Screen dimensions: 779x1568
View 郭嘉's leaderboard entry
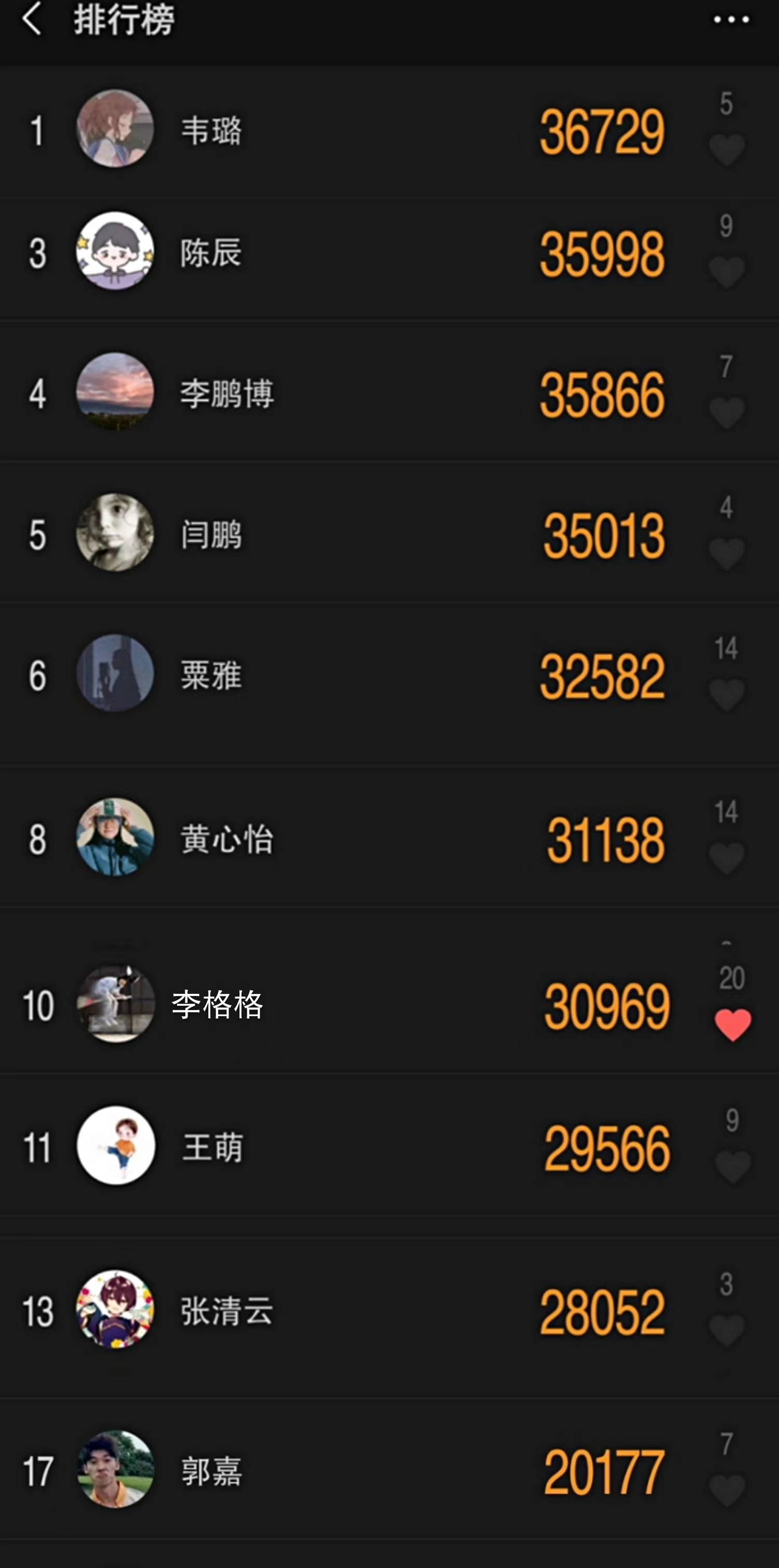click(x=210, y=1471)
